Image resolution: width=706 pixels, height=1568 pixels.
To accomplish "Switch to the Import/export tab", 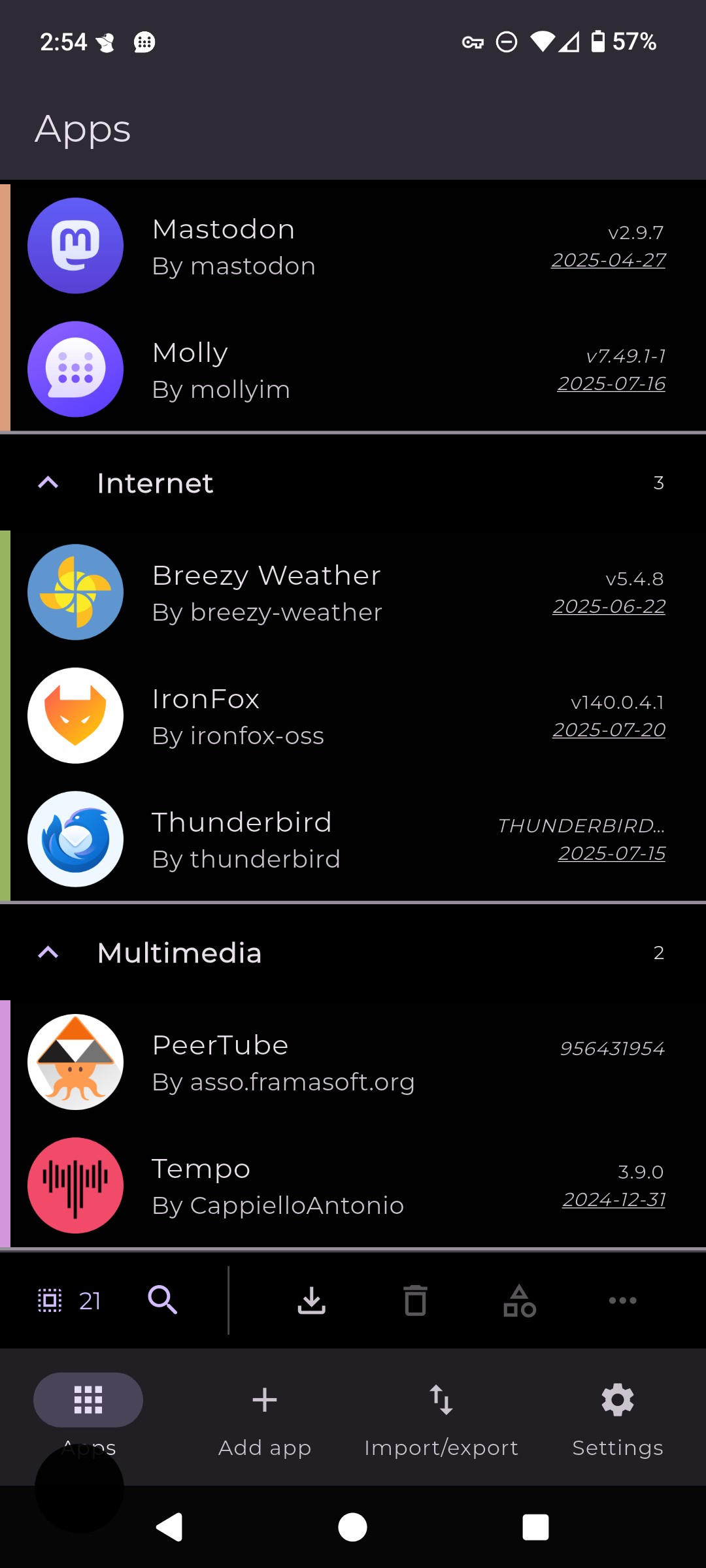I will point(441,1414).
